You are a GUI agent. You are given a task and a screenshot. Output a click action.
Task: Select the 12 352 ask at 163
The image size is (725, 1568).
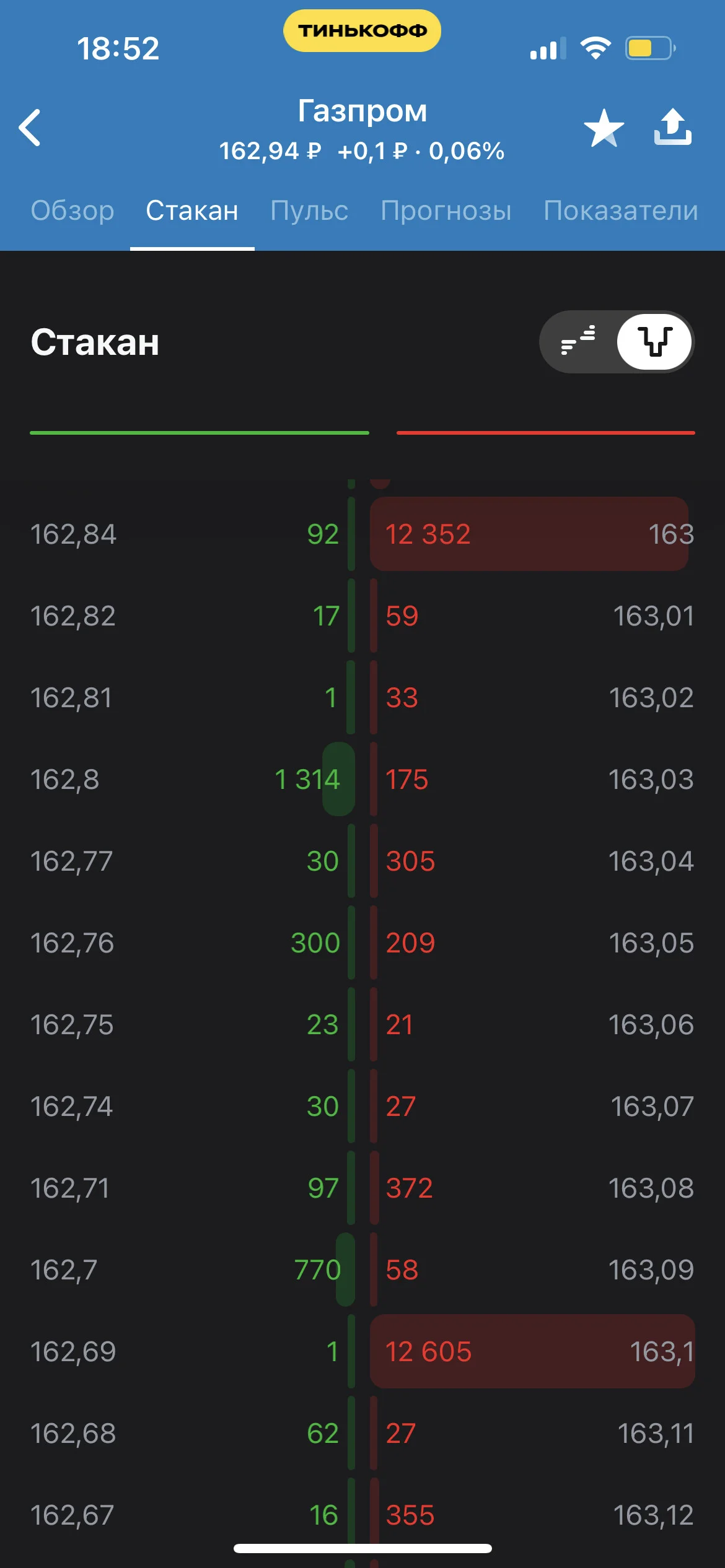(533, 534)
